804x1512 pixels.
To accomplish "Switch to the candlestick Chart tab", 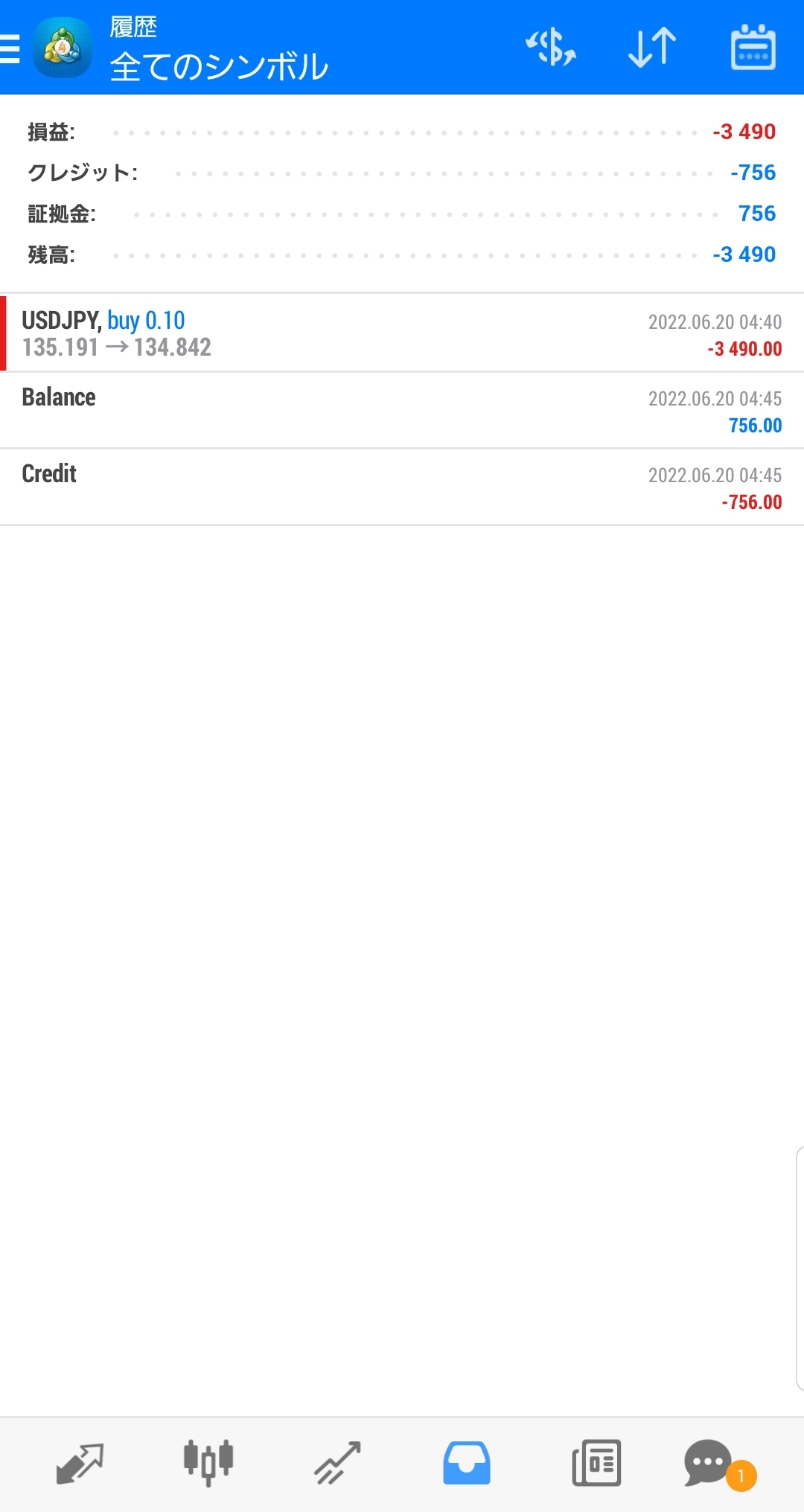I will pos(208,1463).
